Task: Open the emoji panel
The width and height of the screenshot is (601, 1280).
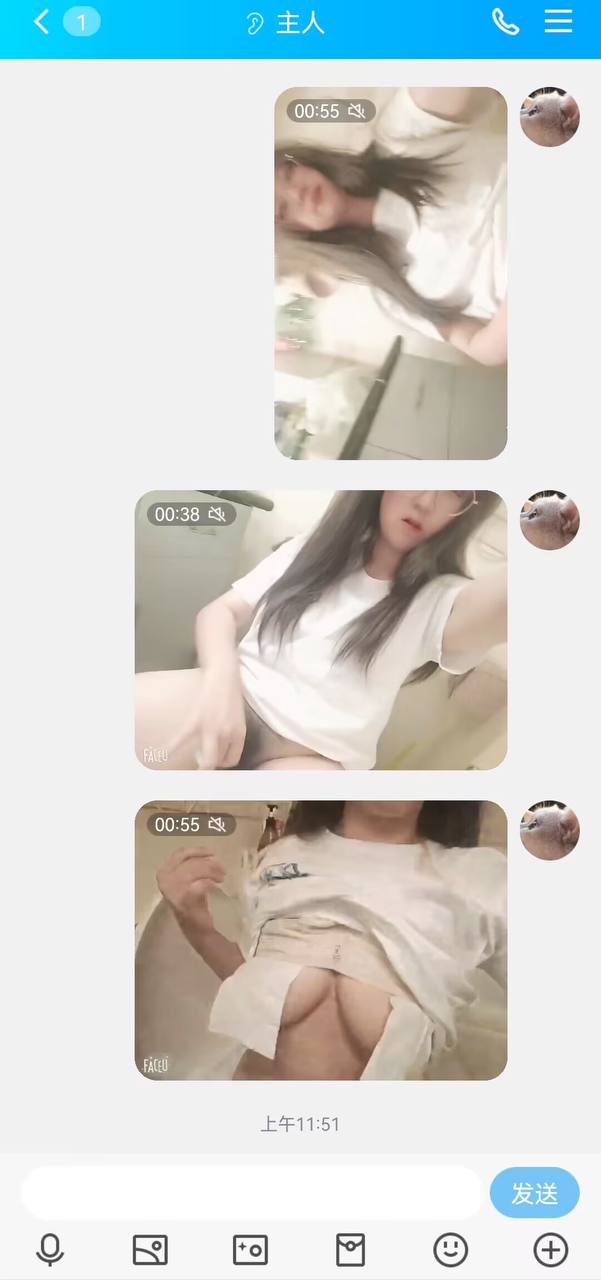Action: click(x=450, y=1249)
